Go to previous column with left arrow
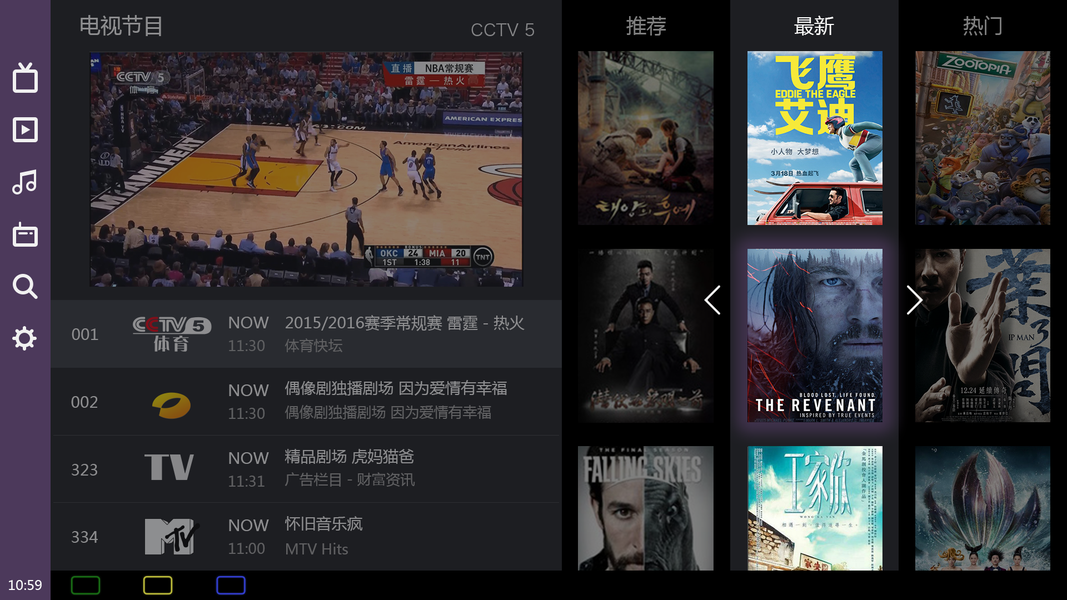 [x=712, y=300]
